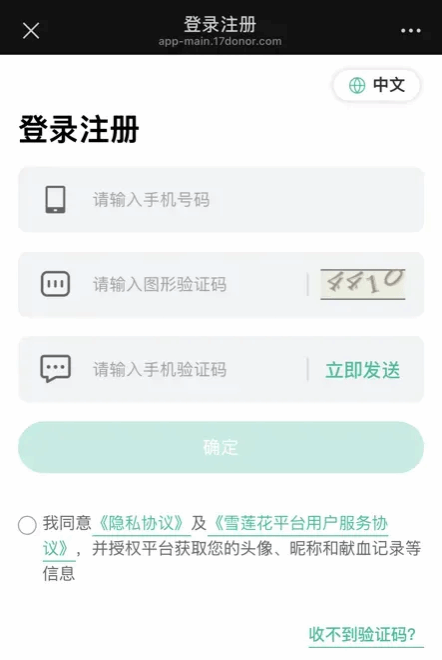Focus the phone number input field
442x660 pixels.
coord(221,200)
